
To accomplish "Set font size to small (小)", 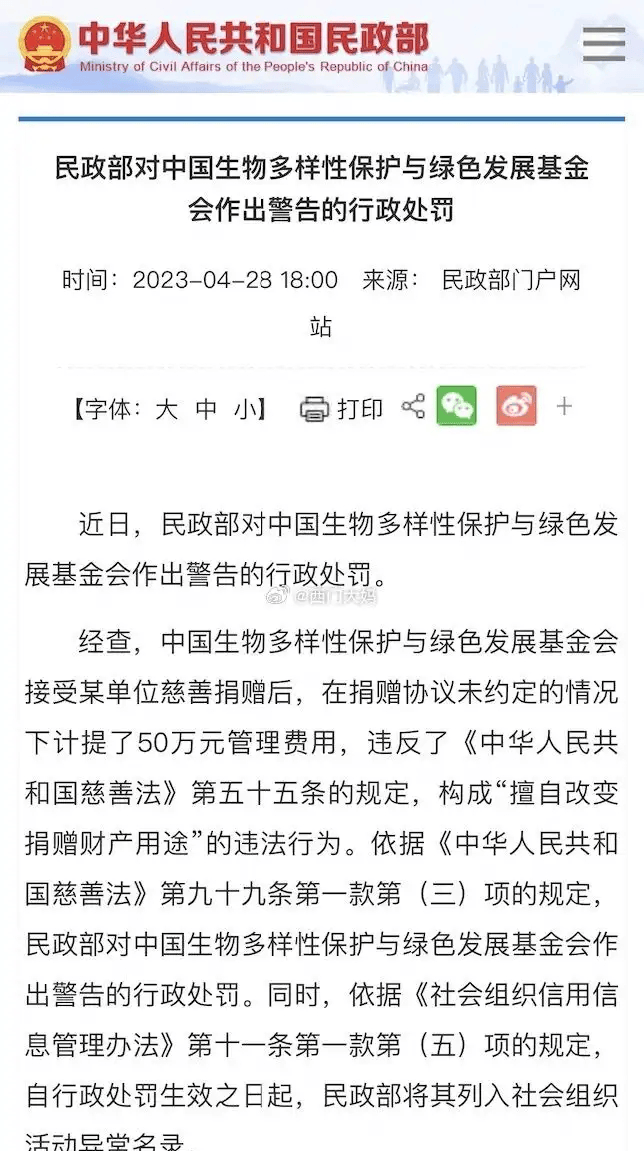I will [x=245, y=409].
